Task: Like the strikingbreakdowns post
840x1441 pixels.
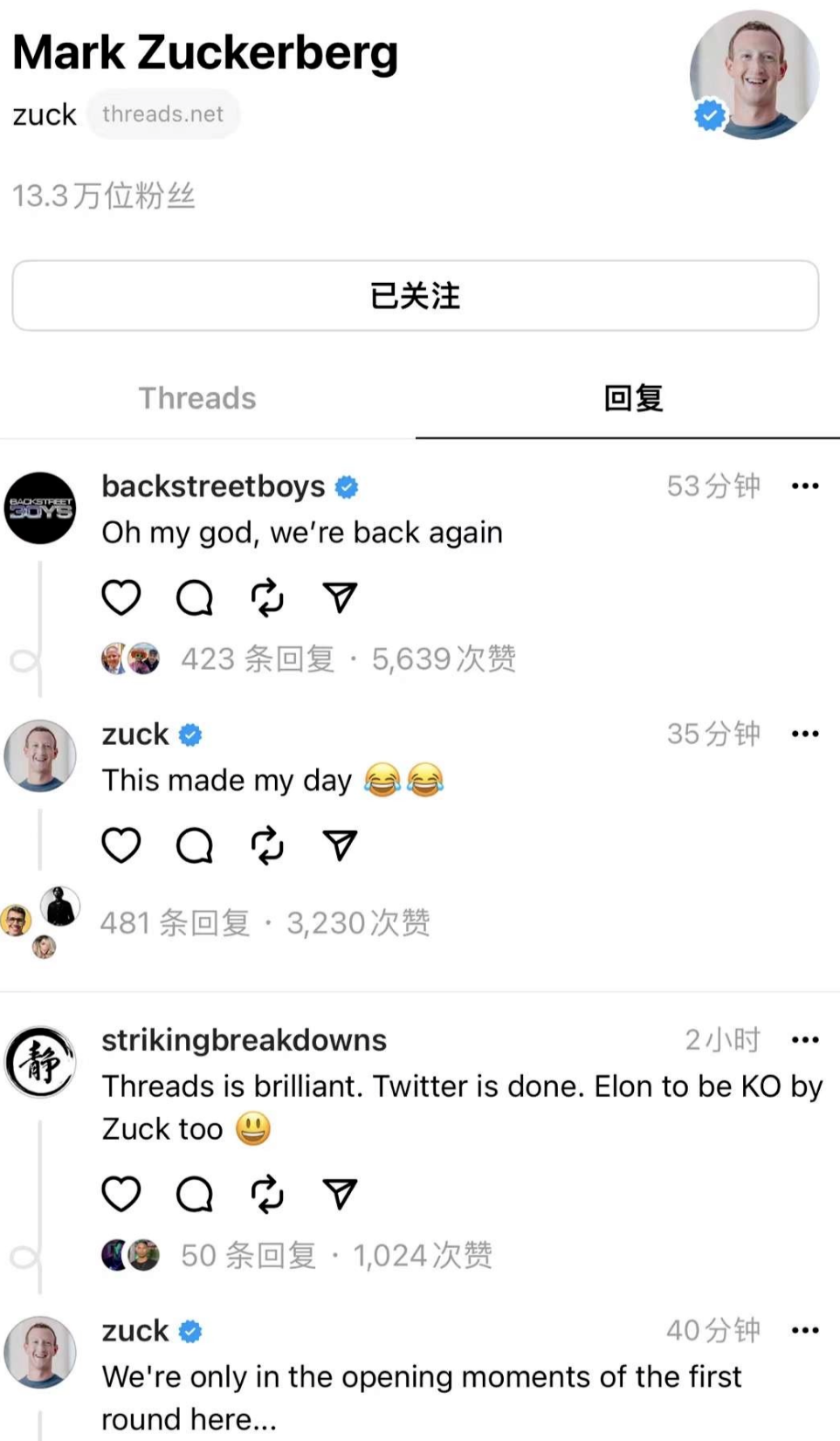Action: (121, 1194)
